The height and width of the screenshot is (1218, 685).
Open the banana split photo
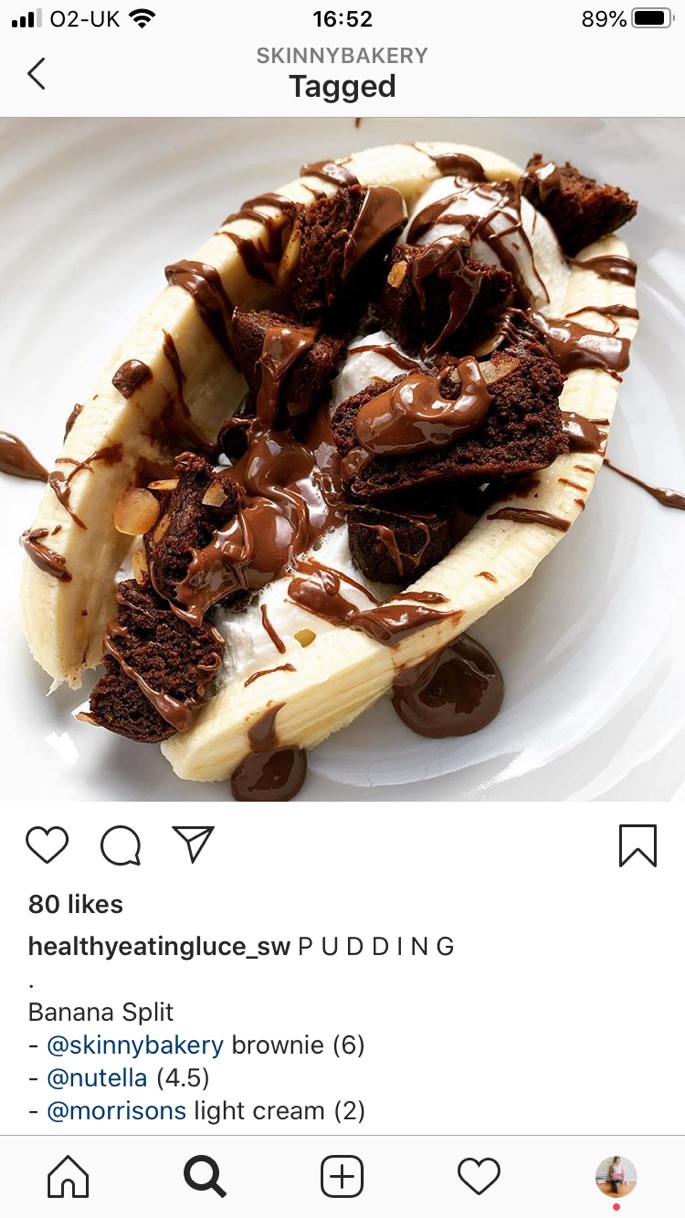pos(342,460)
